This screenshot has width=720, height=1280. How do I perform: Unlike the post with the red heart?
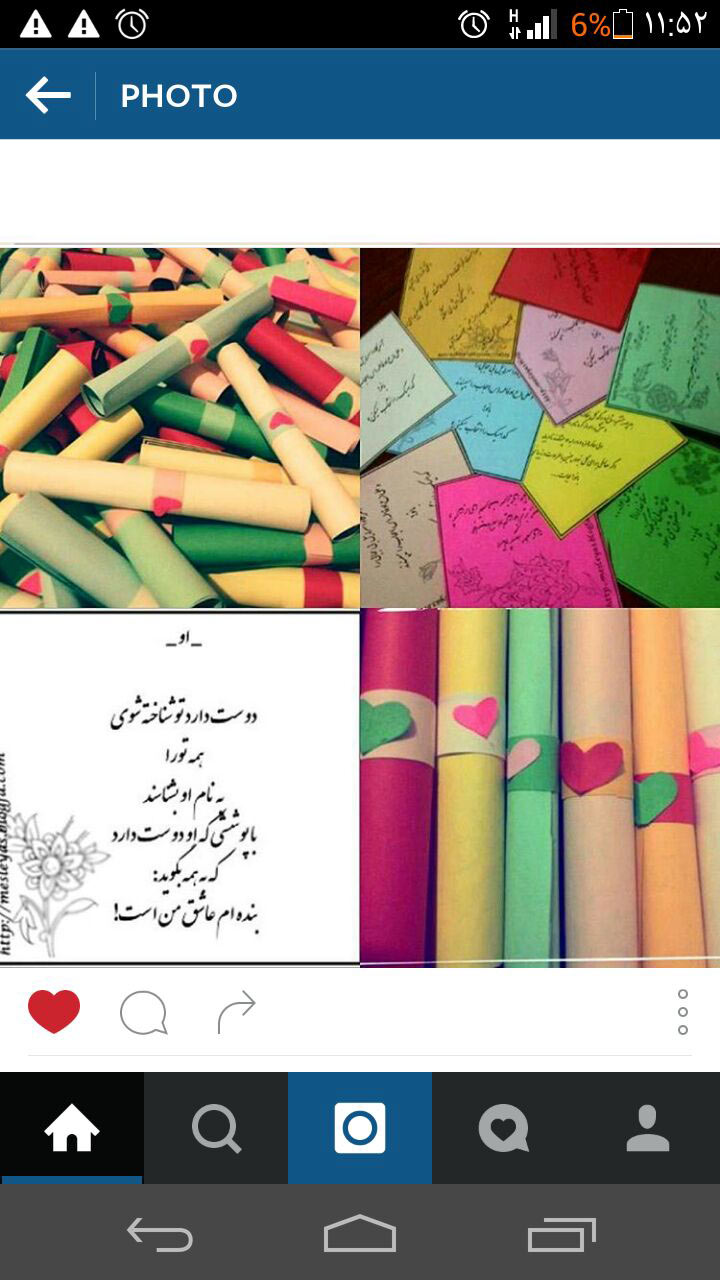tap(54, 1011)
